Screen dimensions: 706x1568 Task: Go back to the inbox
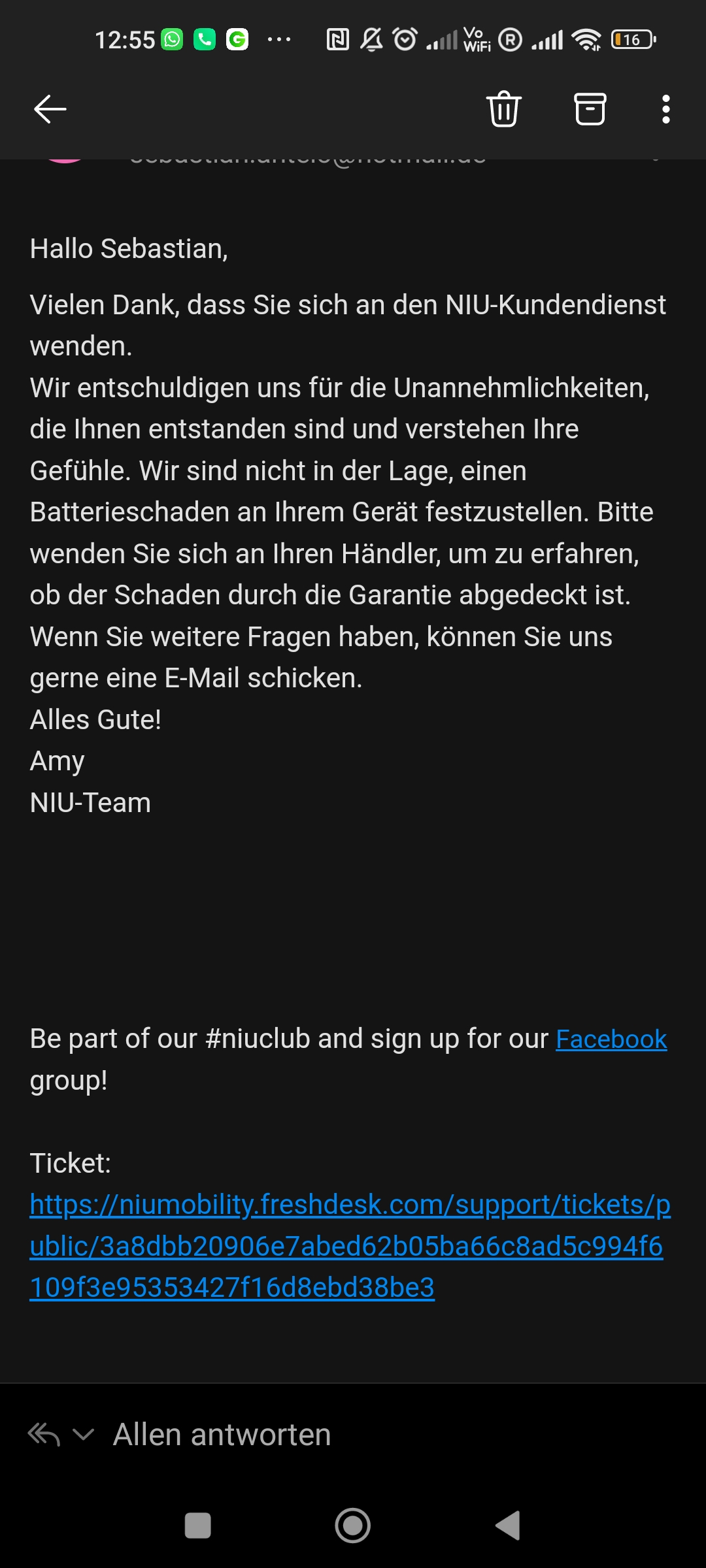click(x=50, y=109)
